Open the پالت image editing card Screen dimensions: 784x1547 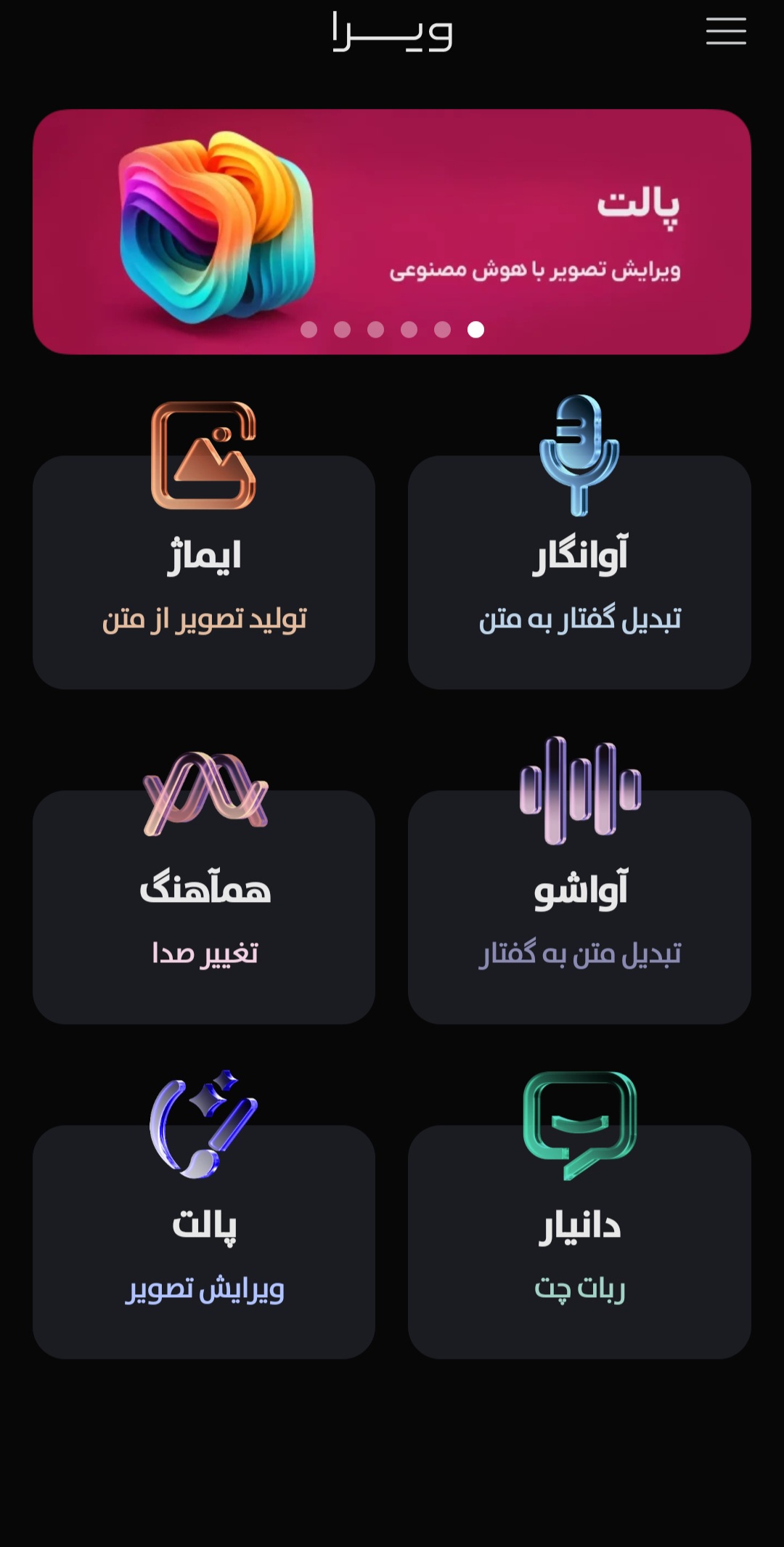[x=204, y=1242]
